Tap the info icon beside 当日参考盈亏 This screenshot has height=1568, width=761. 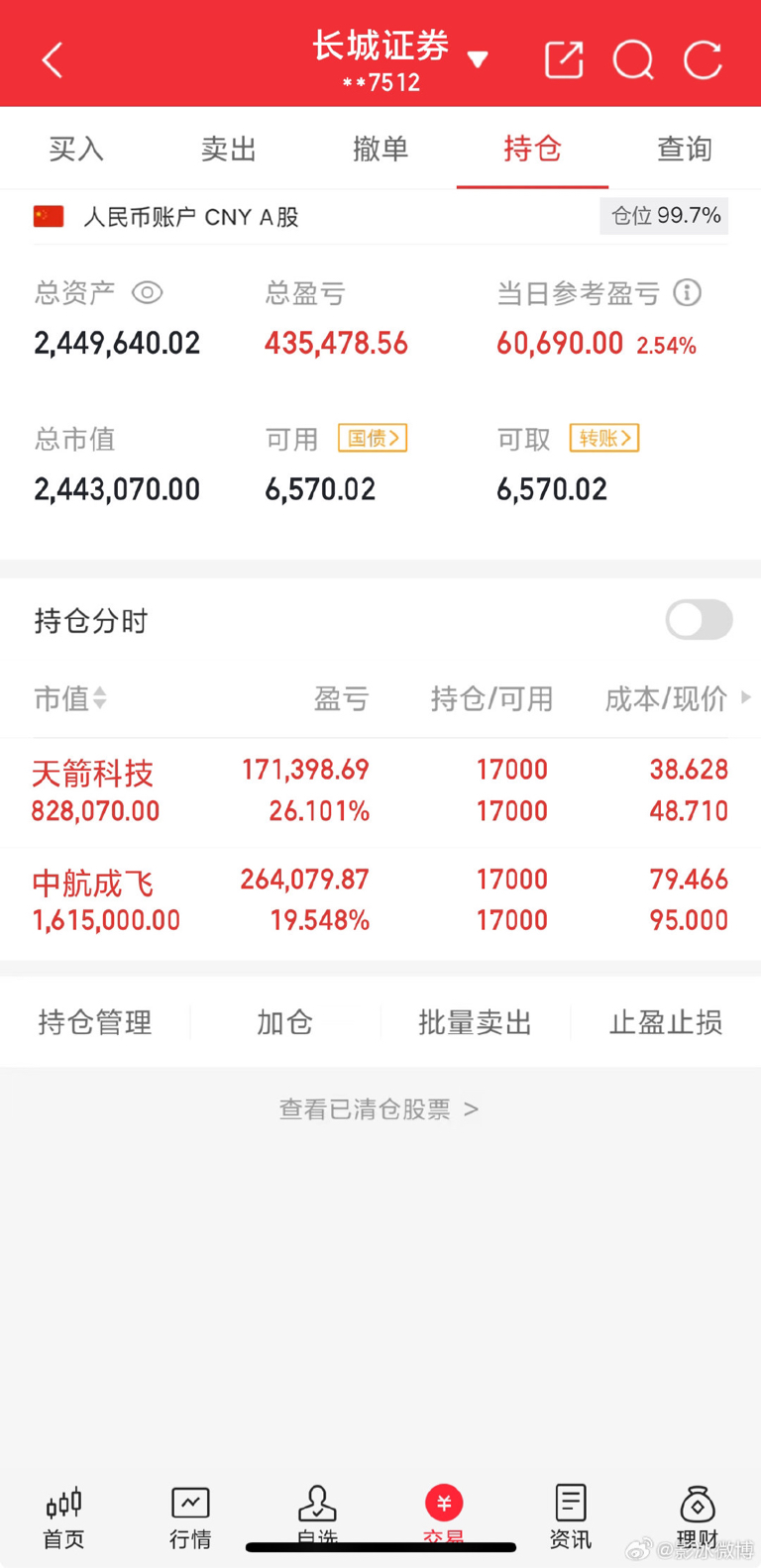pos(685,292)
